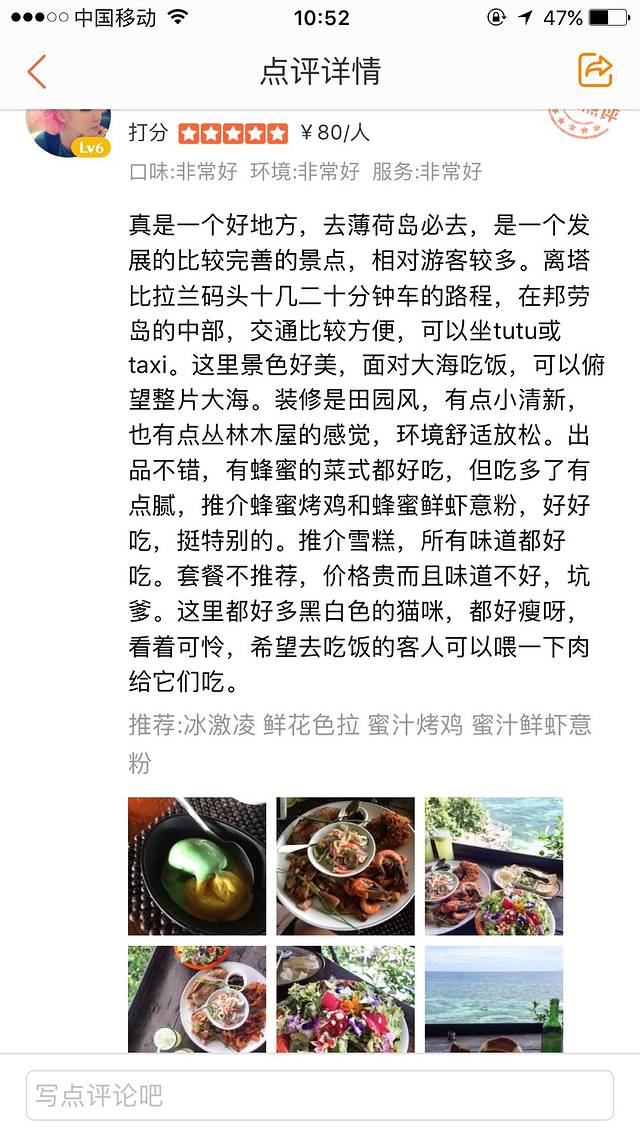This screenshot has width=640, height=1138.
Task: Tap the 写点评论吧 comment field
Action: [x=320, y=1095]
